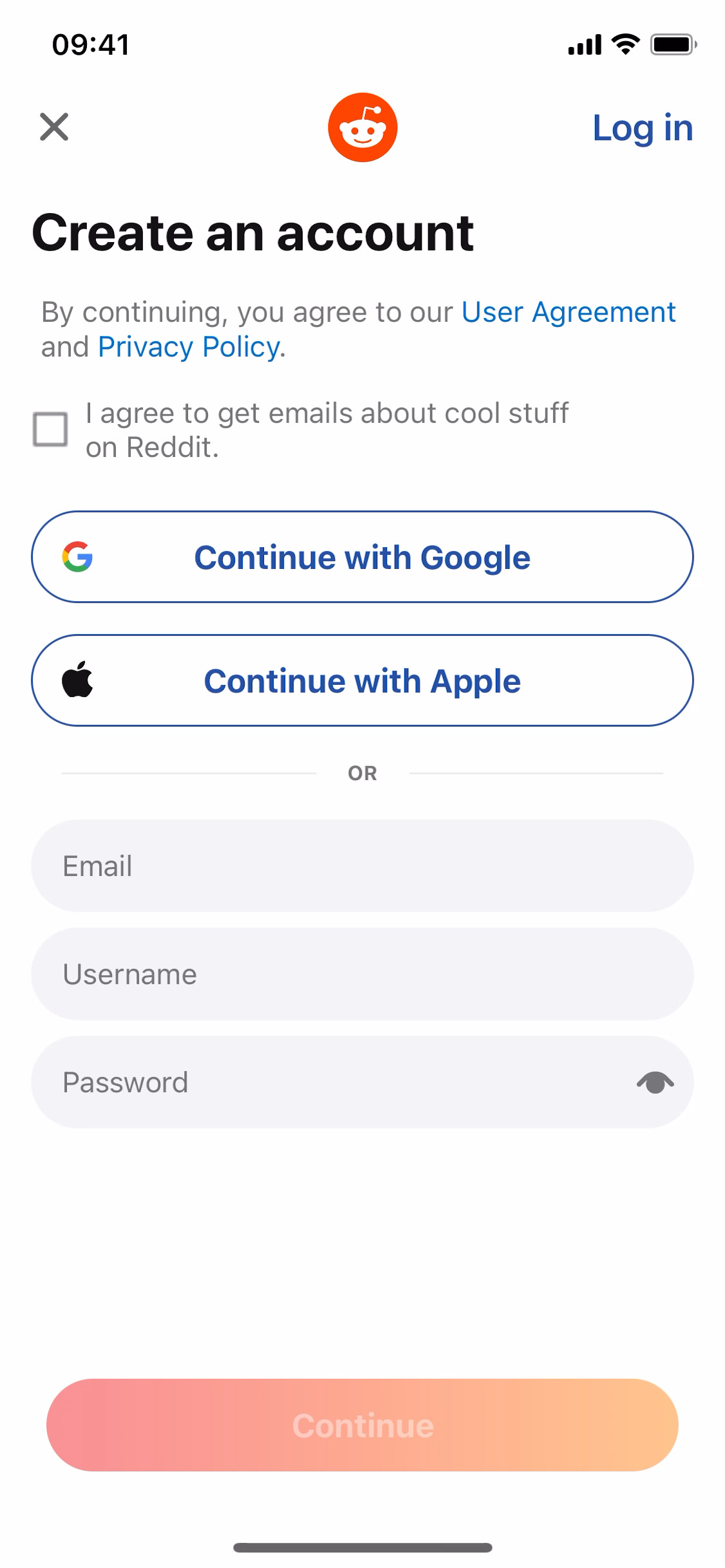Select Continue with Google
The image size is (725, 1568).
(362, 556)
